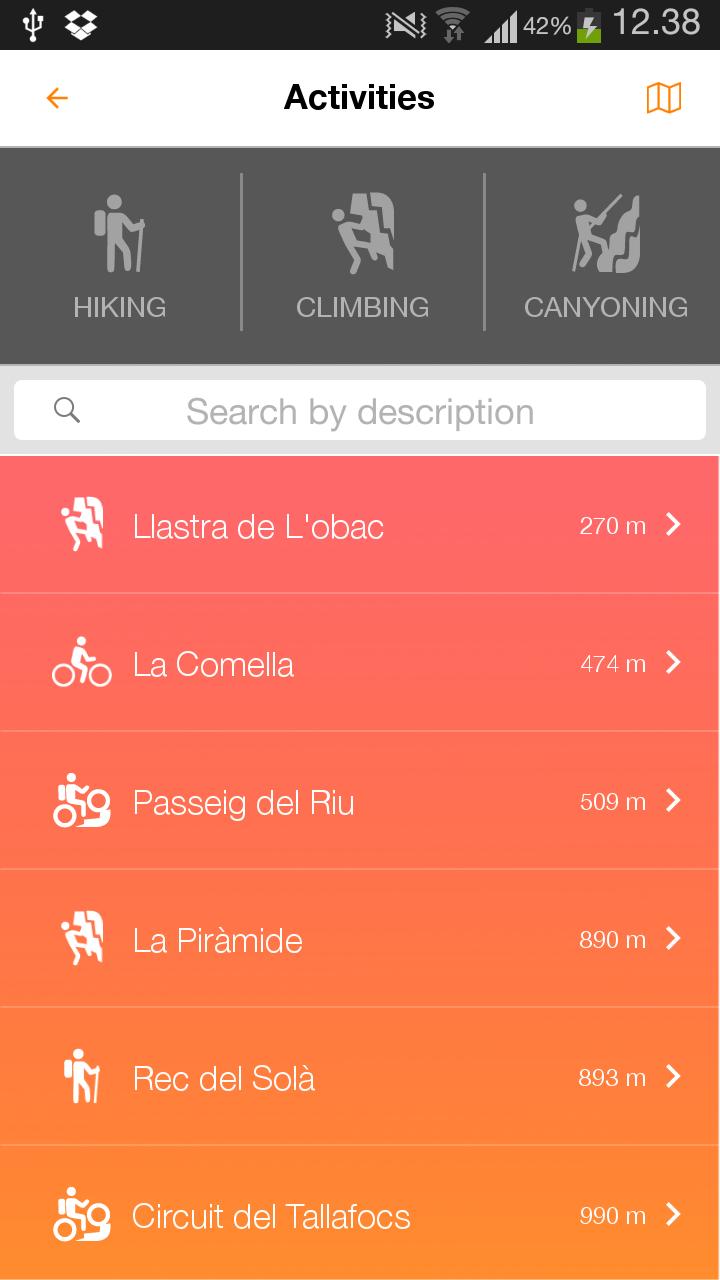Image resolution: width=720 pixels, height=1280 pixels.
Task: Select the Canyoning activity icon
Action: click(x=605, y=232)
